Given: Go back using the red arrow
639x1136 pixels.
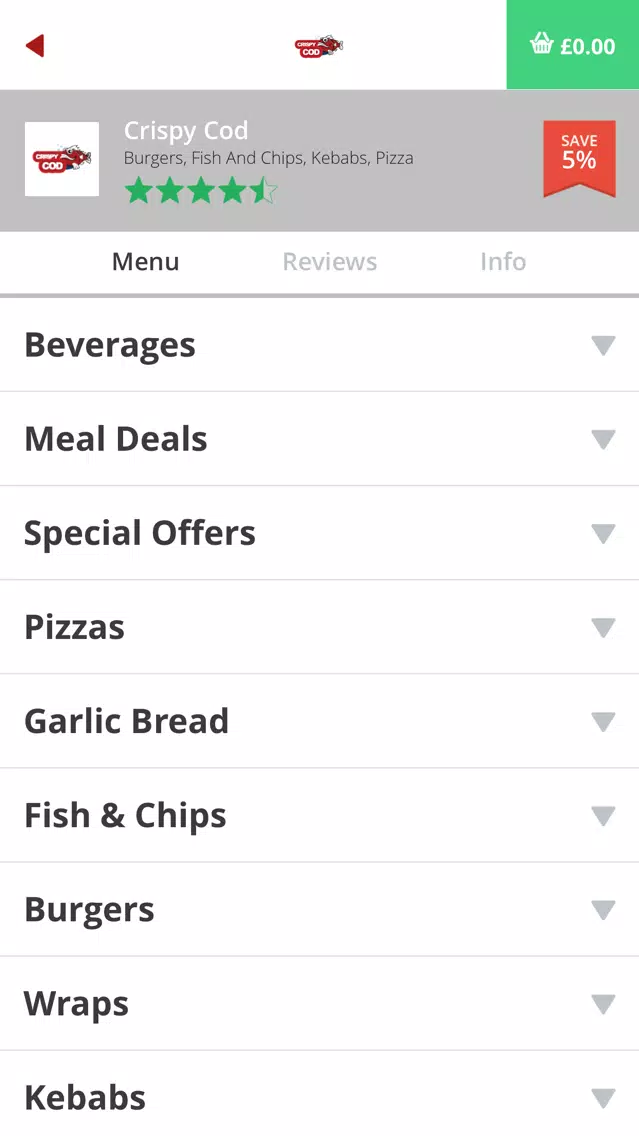Looking at the screenshot, I should (x=35, y=46).
